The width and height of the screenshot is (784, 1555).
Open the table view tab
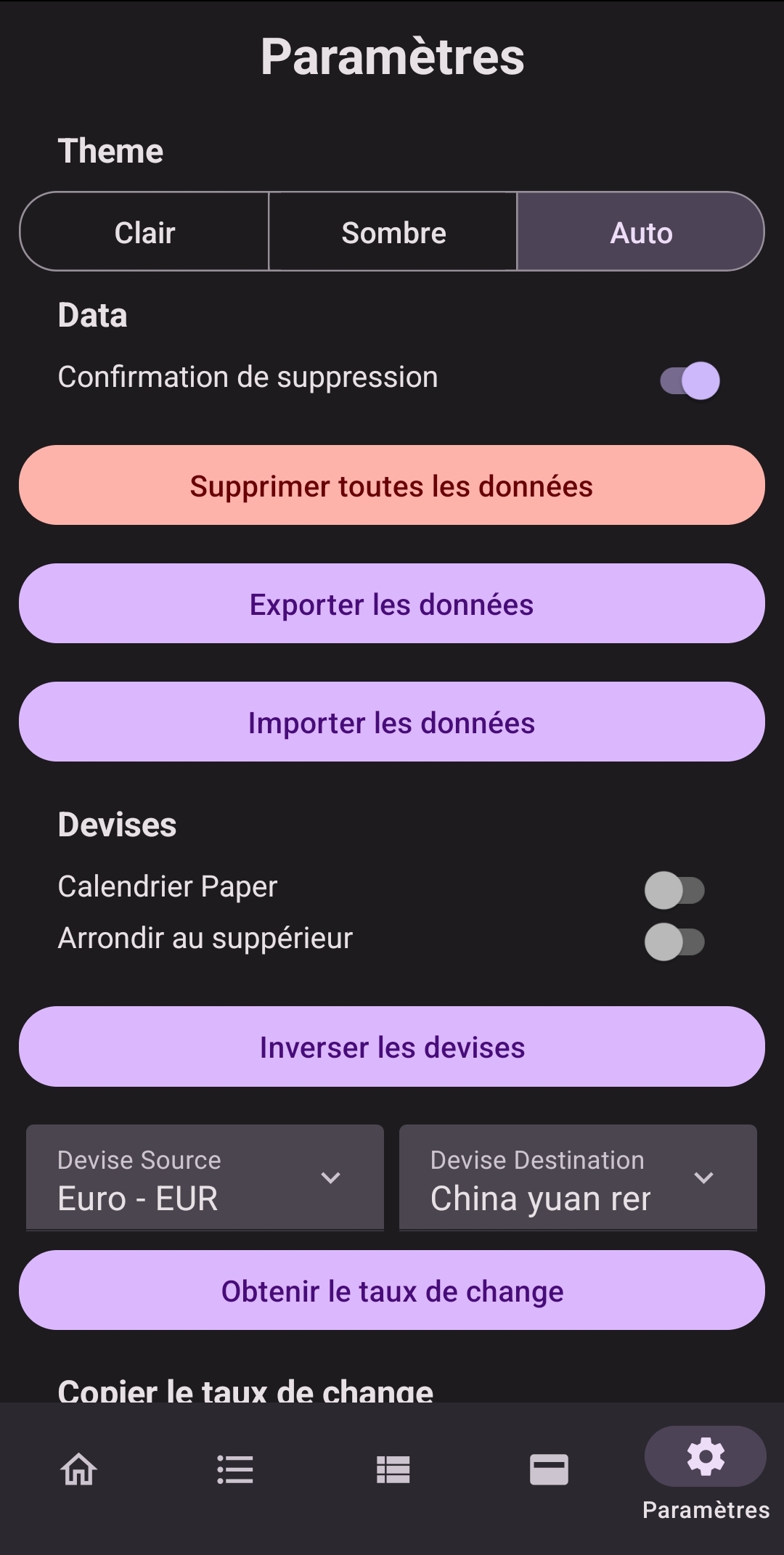coord(393,1470)
